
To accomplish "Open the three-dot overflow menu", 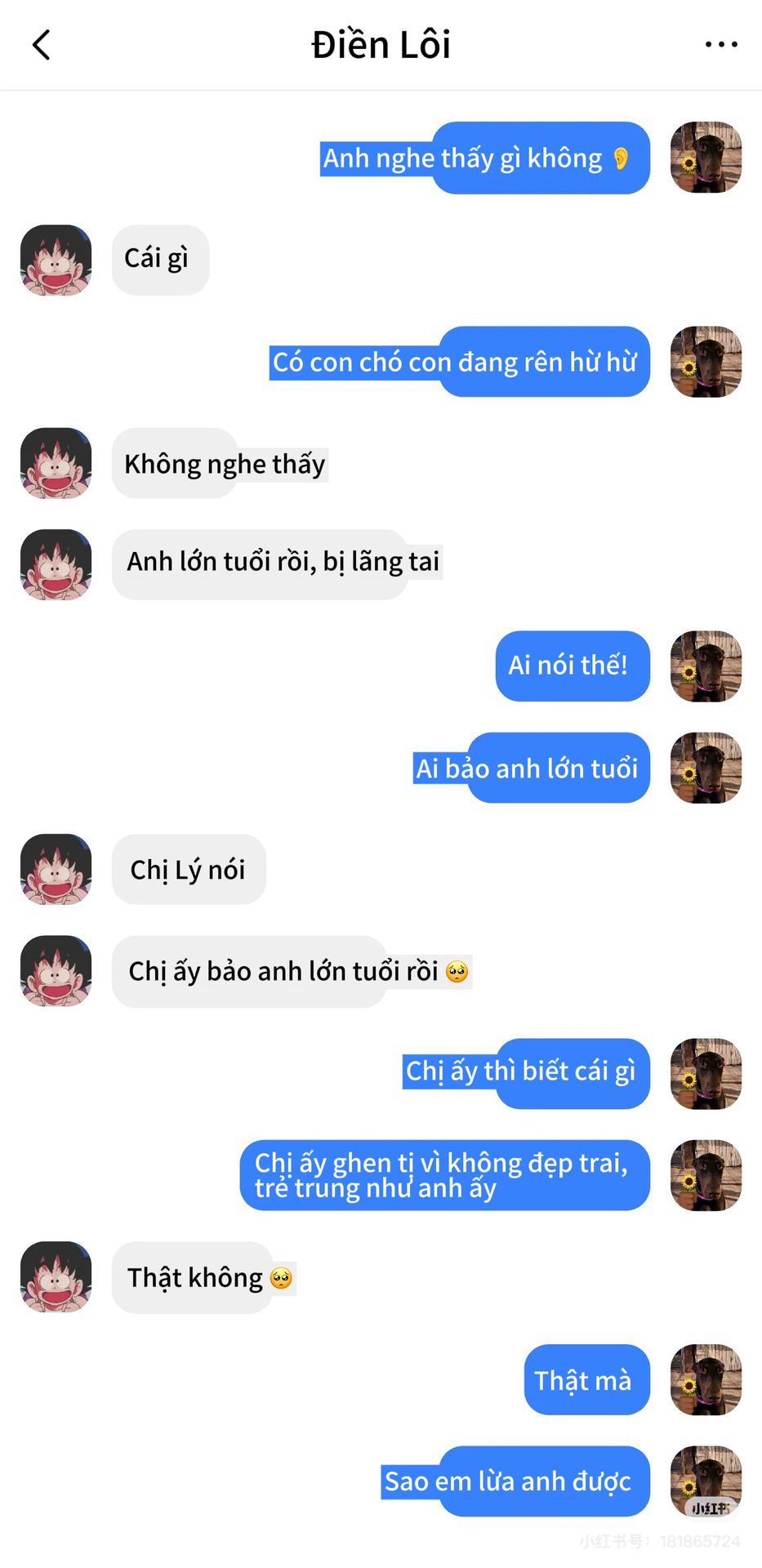I will (721, 45).
